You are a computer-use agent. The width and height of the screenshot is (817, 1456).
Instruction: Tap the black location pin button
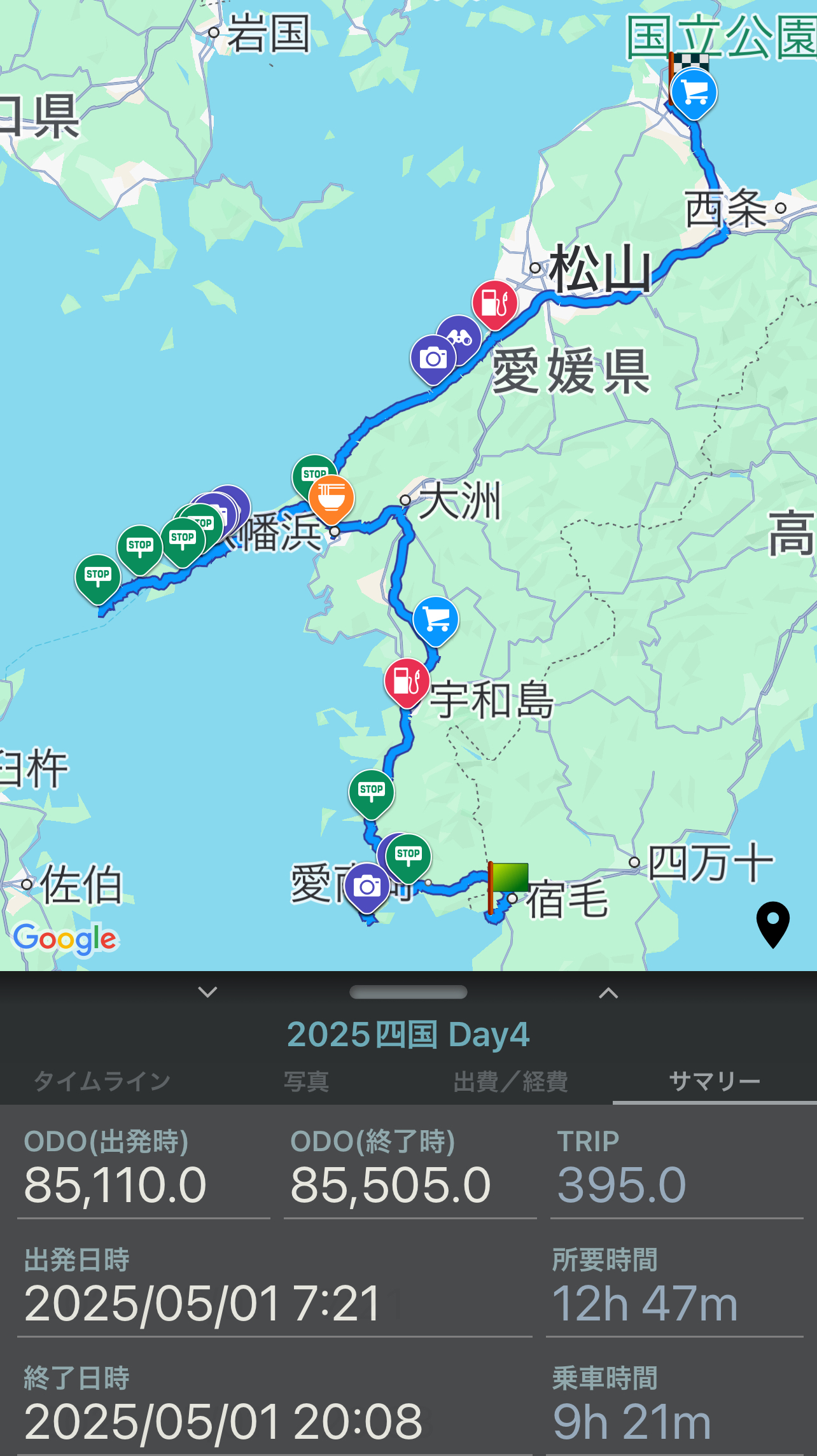tap(773, 924)
